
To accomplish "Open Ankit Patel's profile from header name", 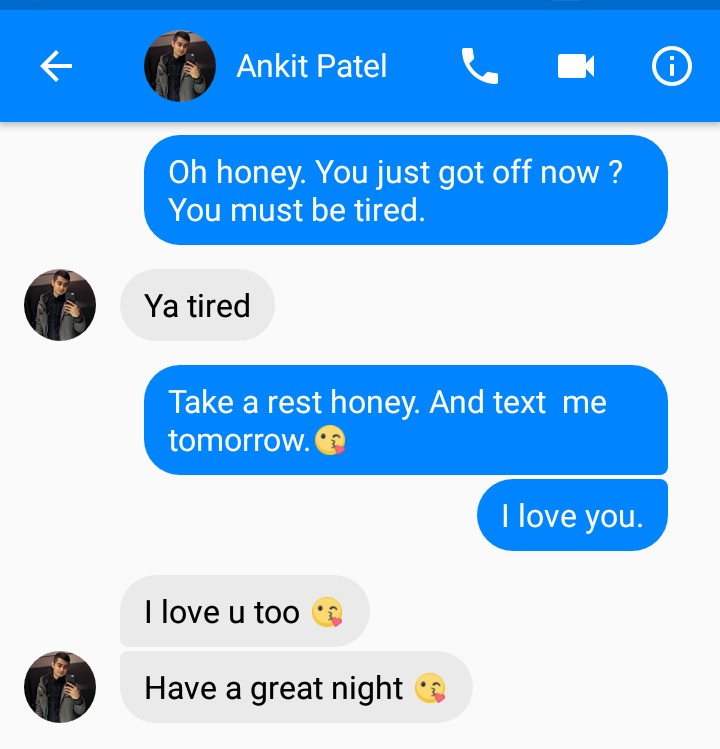I will (311, 67).
